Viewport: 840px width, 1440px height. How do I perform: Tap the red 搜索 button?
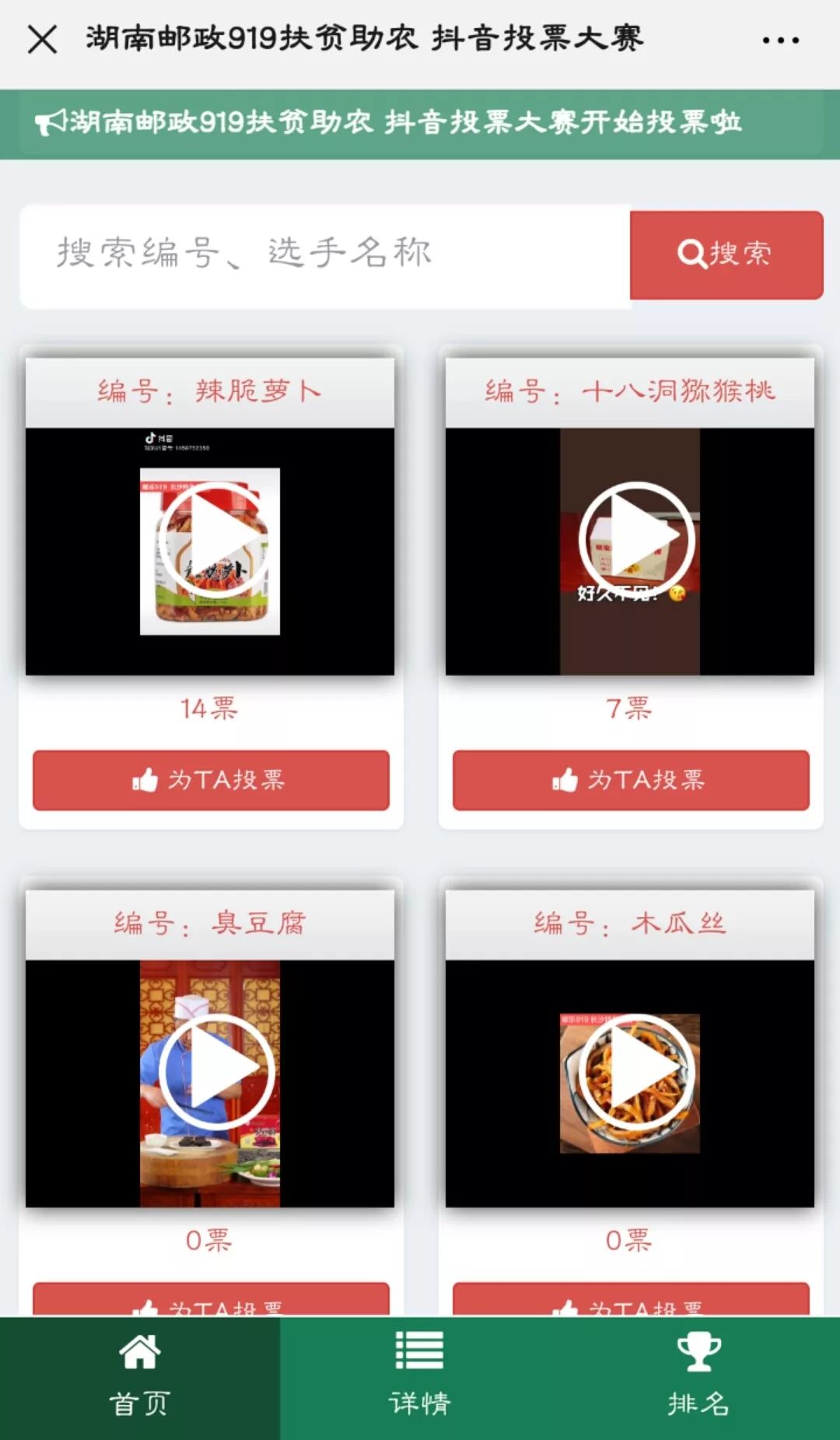pyautogui.click(x=726, y=254)
